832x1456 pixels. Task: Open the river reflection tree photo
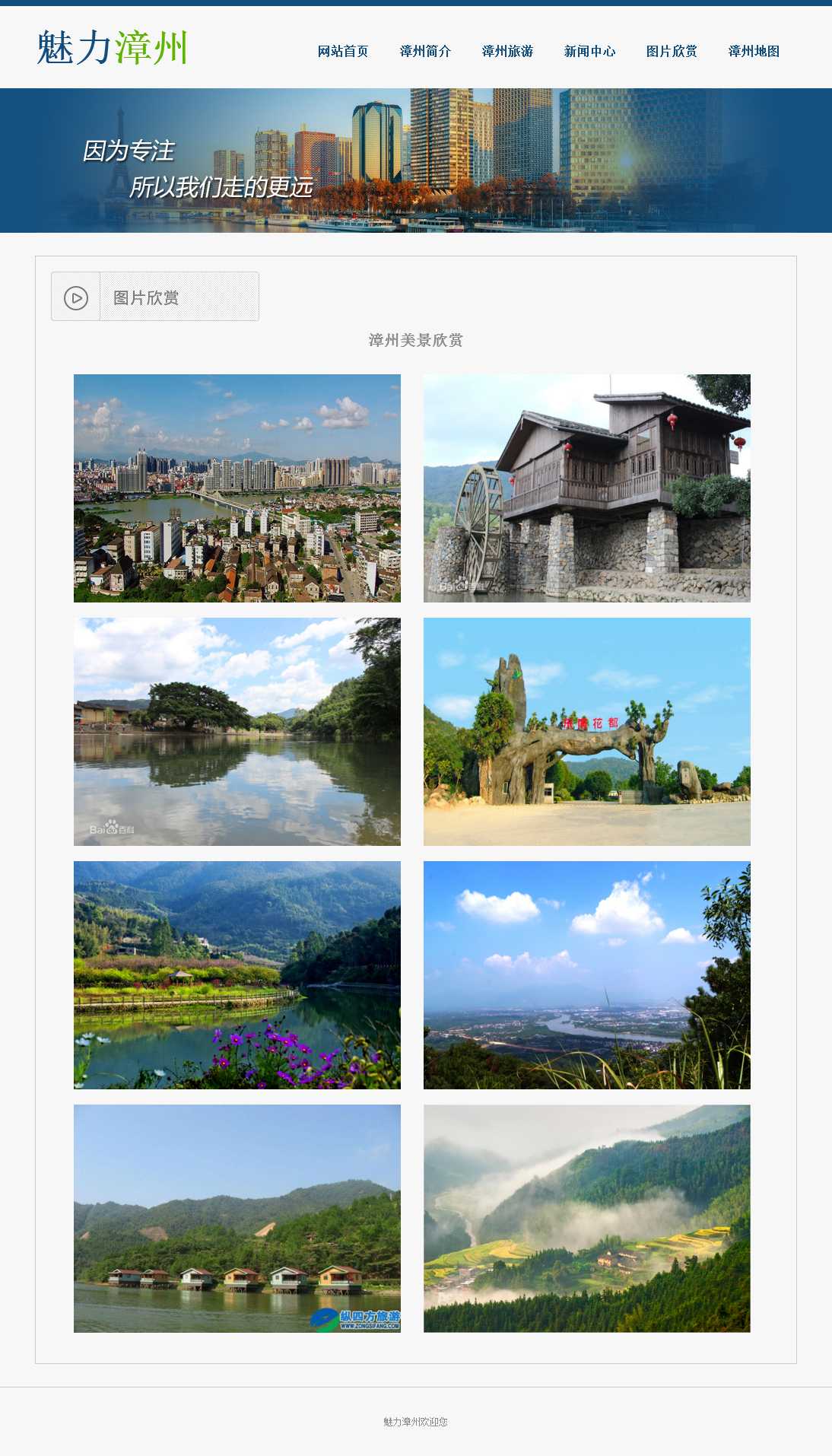237,732
